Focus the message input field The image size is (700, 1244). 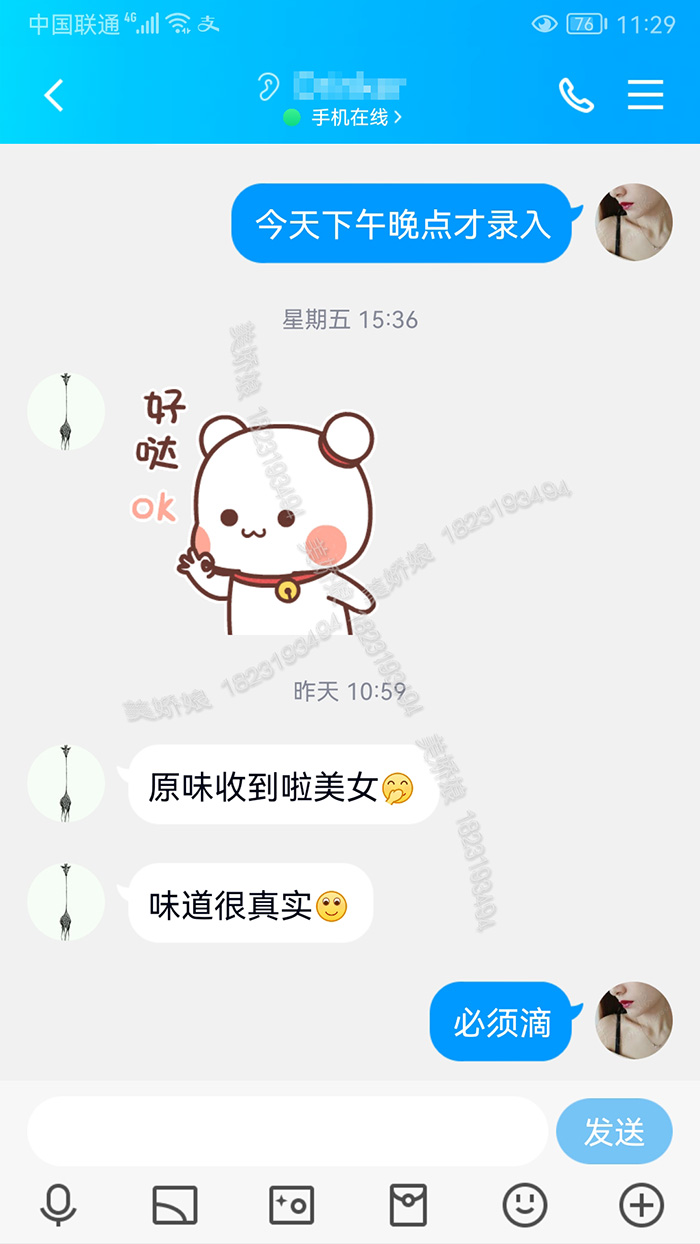[x=287, y=1131]
